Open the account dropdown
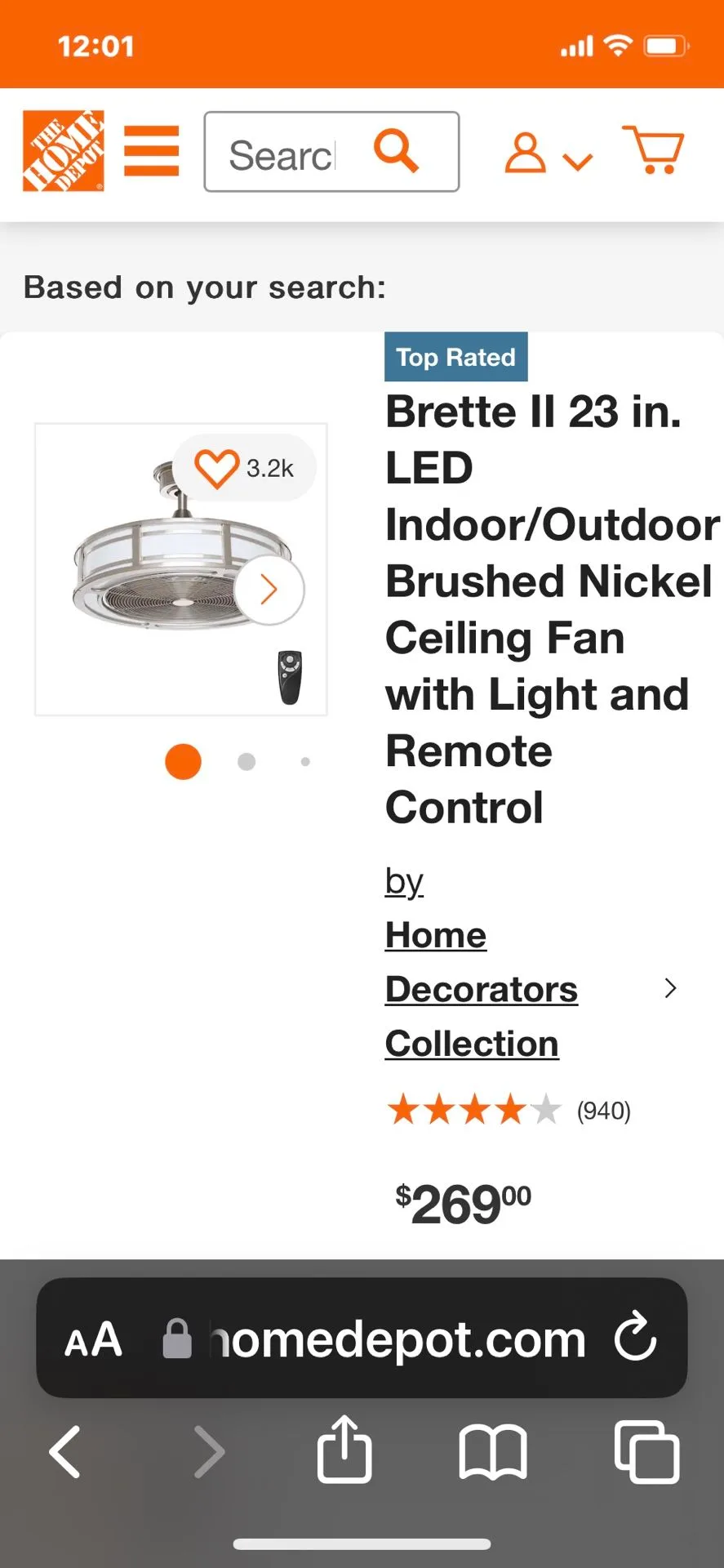This screenshot has width=724, height=1568. pyautogui.click(x=547, y=154)
